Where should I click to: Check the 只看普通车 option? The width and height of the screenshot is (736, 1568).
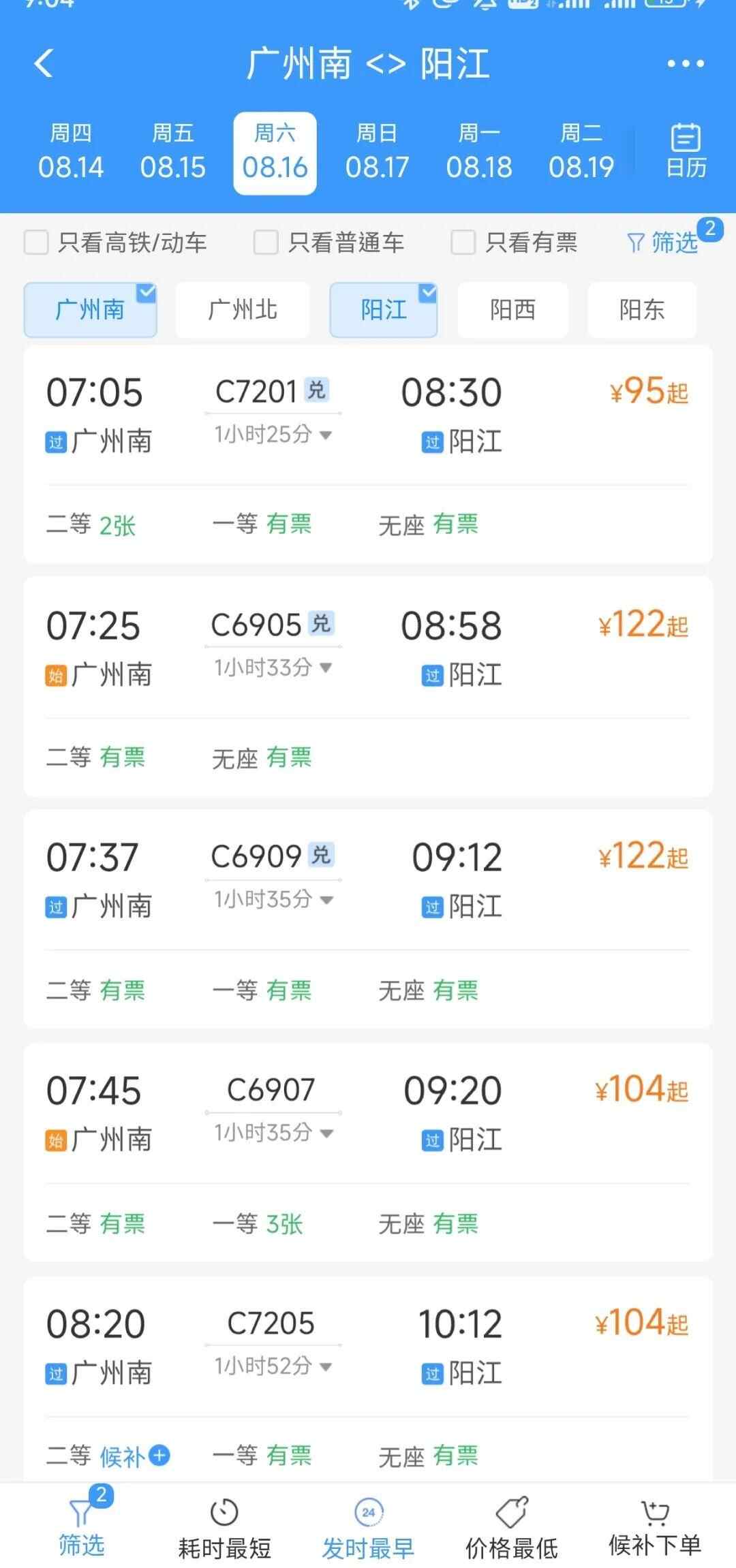(266, 242)
